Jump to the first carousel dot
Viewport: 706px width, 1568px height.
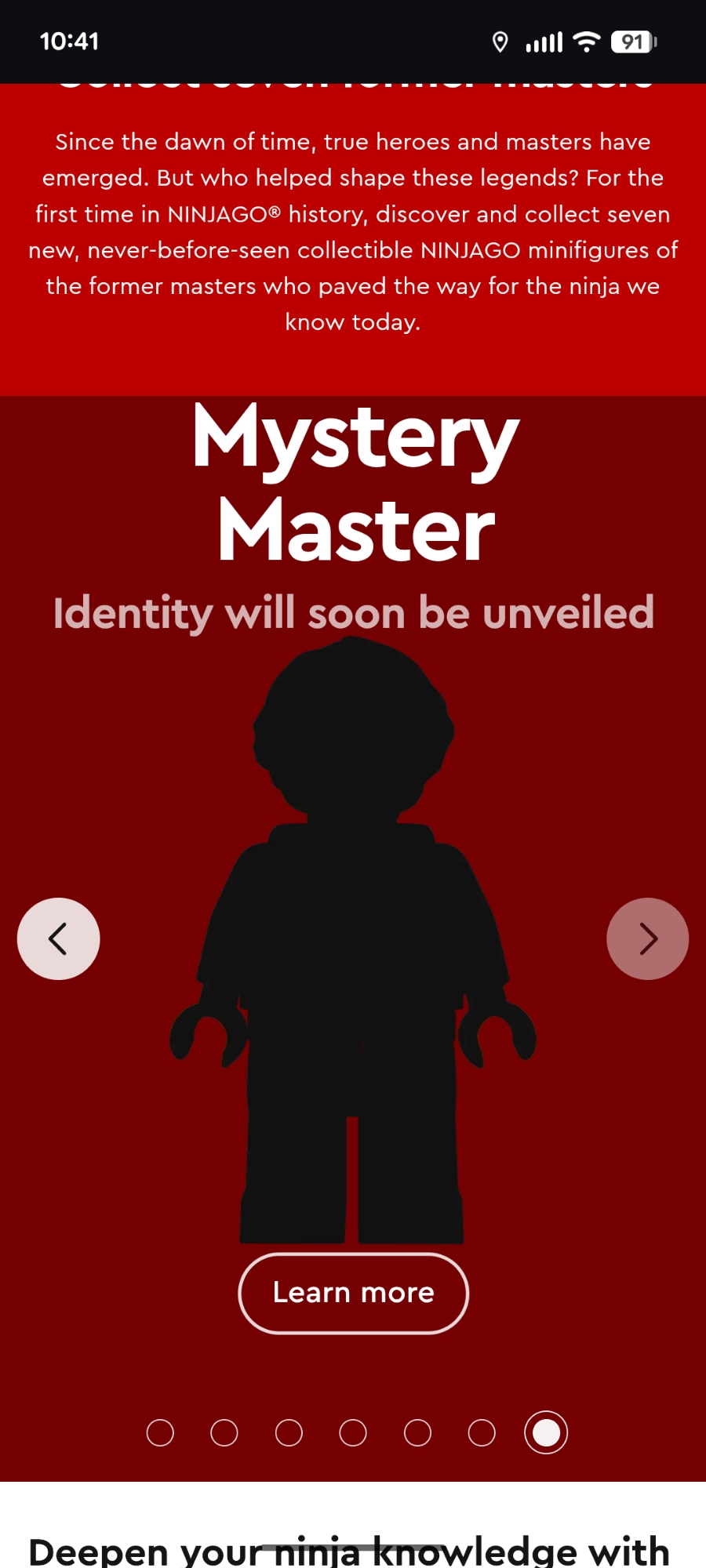click(x=160, y=1432)
